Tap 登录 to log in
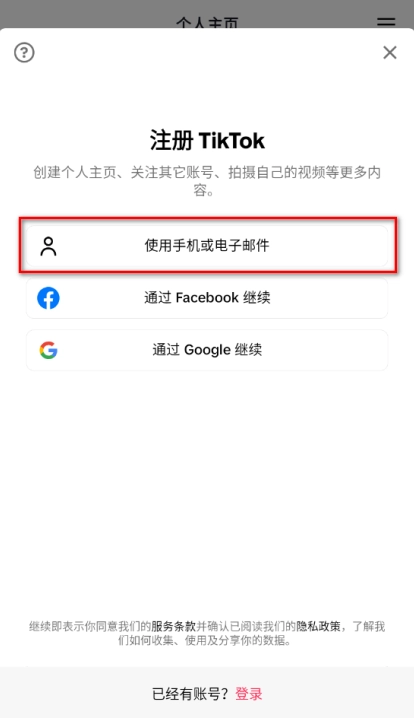Screen dimensions: 414x718 249,694
